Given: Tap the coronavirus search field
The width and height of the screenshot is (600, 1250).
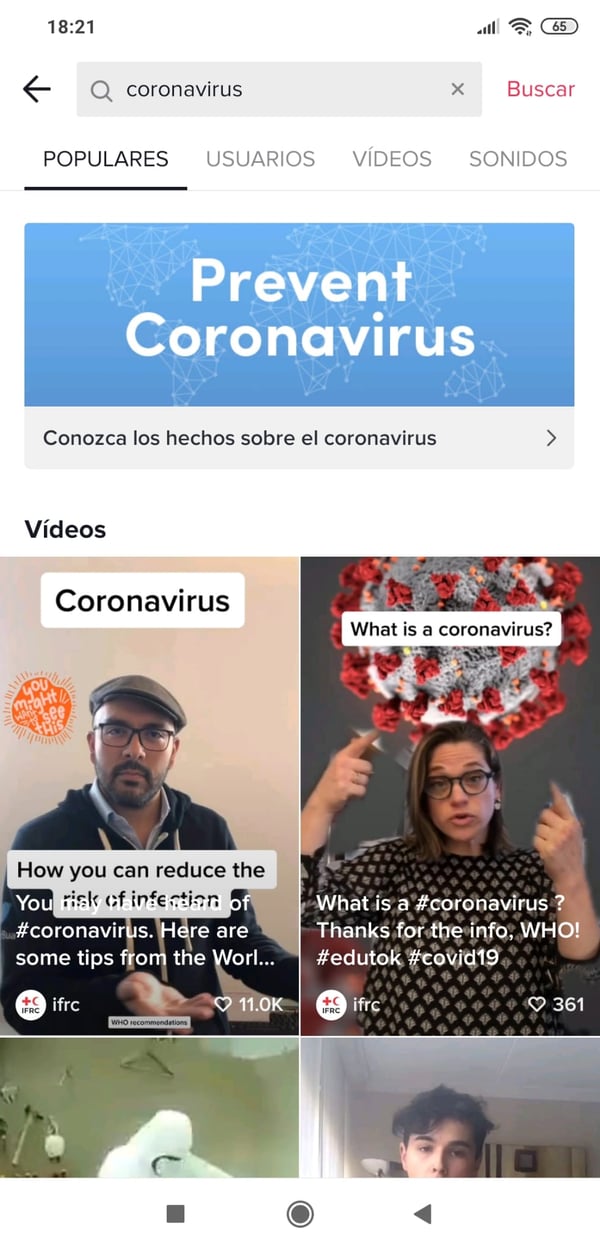Looking at the screenshot, I should [x=270, y=89].
